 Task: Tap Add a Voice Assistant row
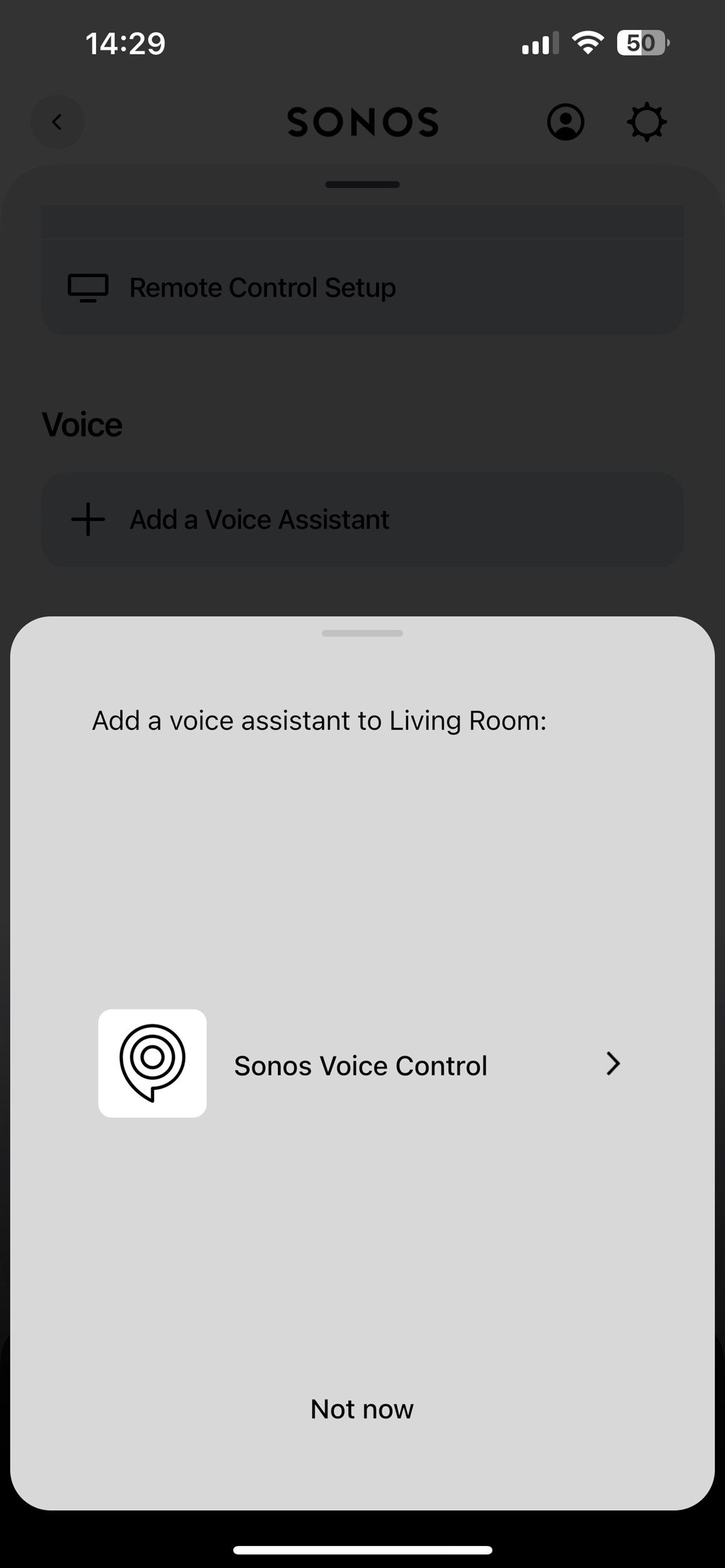[x=362, y=519]
